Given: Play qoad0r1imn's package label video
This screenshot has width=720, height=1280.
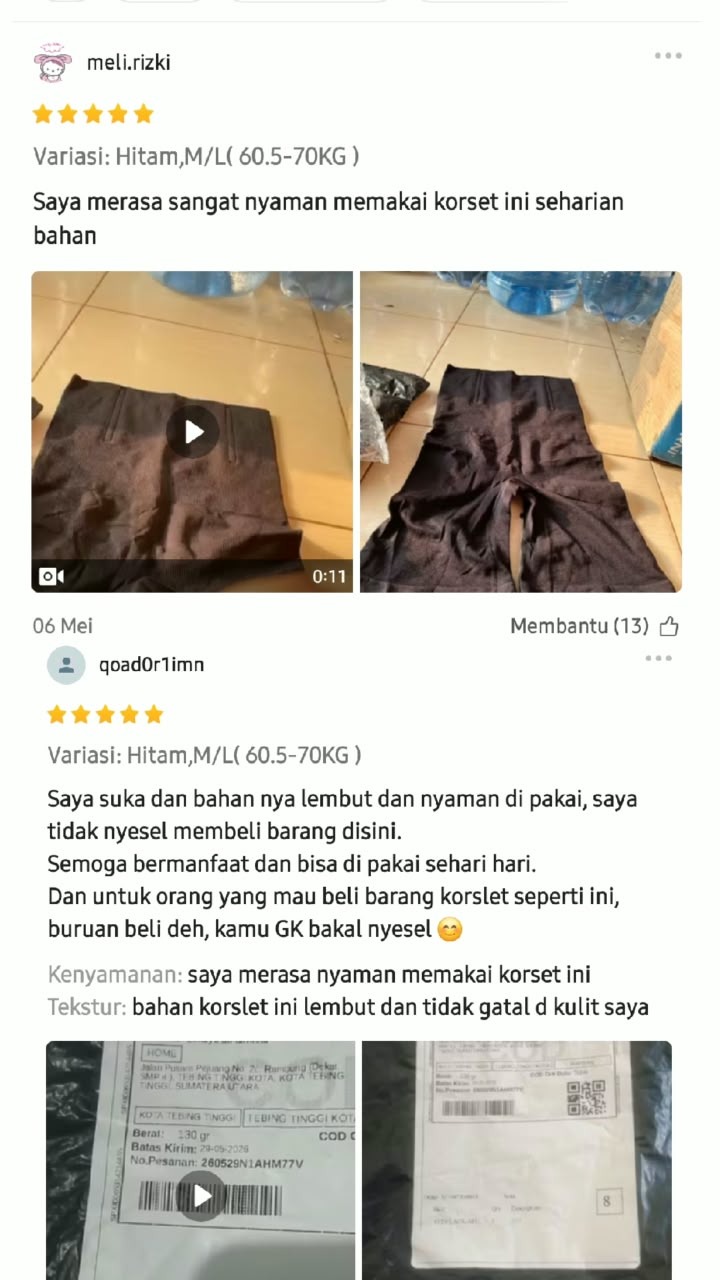Looking at the screenshot, I should point(201,1160).
